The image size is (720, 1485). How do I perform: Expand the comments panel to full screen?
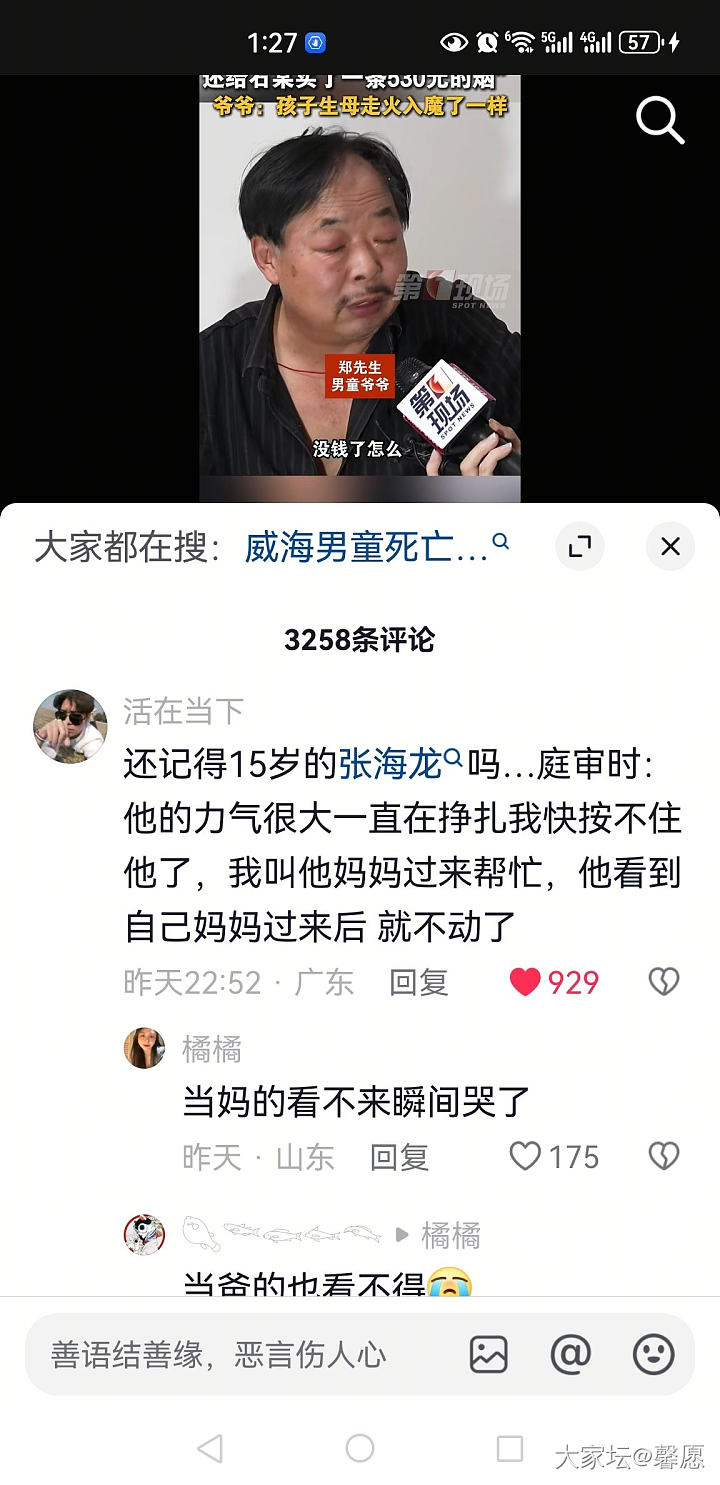pos(580,546)
